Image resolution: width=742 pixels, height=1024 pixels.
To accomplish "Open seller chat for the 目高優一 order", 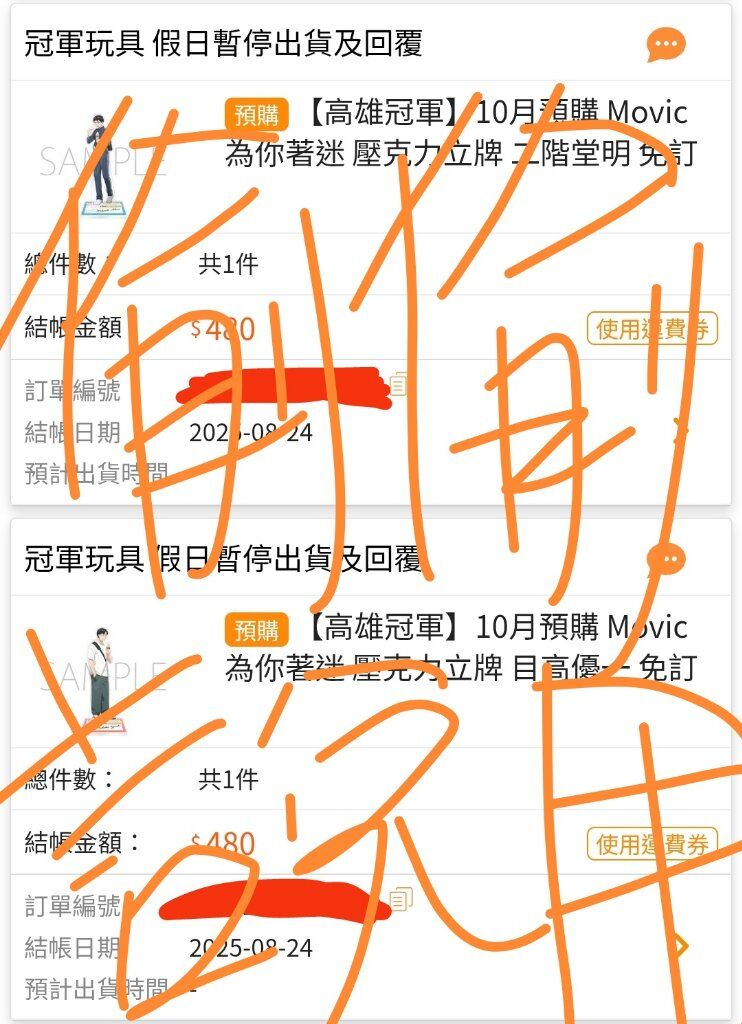I will [x=665, y=559].
